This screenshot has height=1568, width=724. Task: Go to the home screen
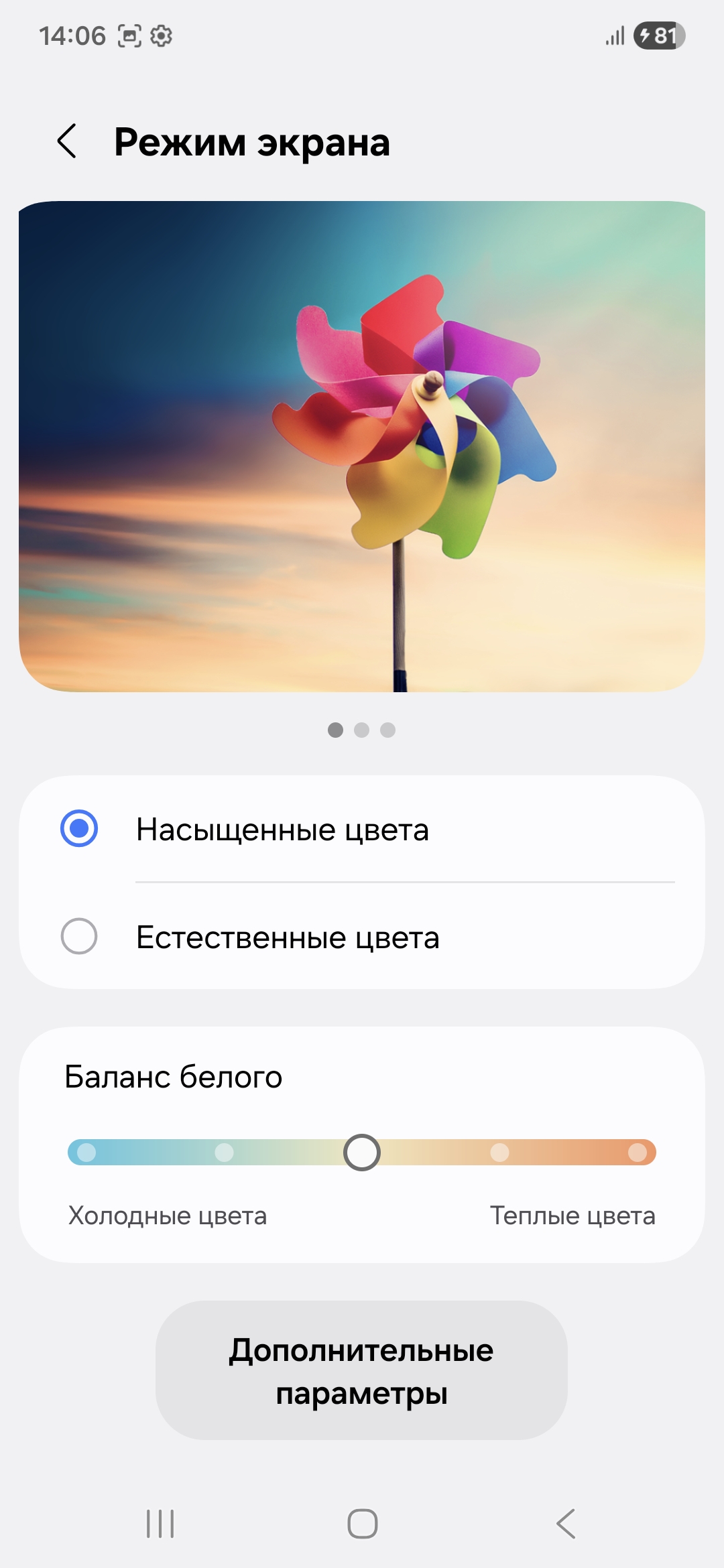click(362, 1524)
